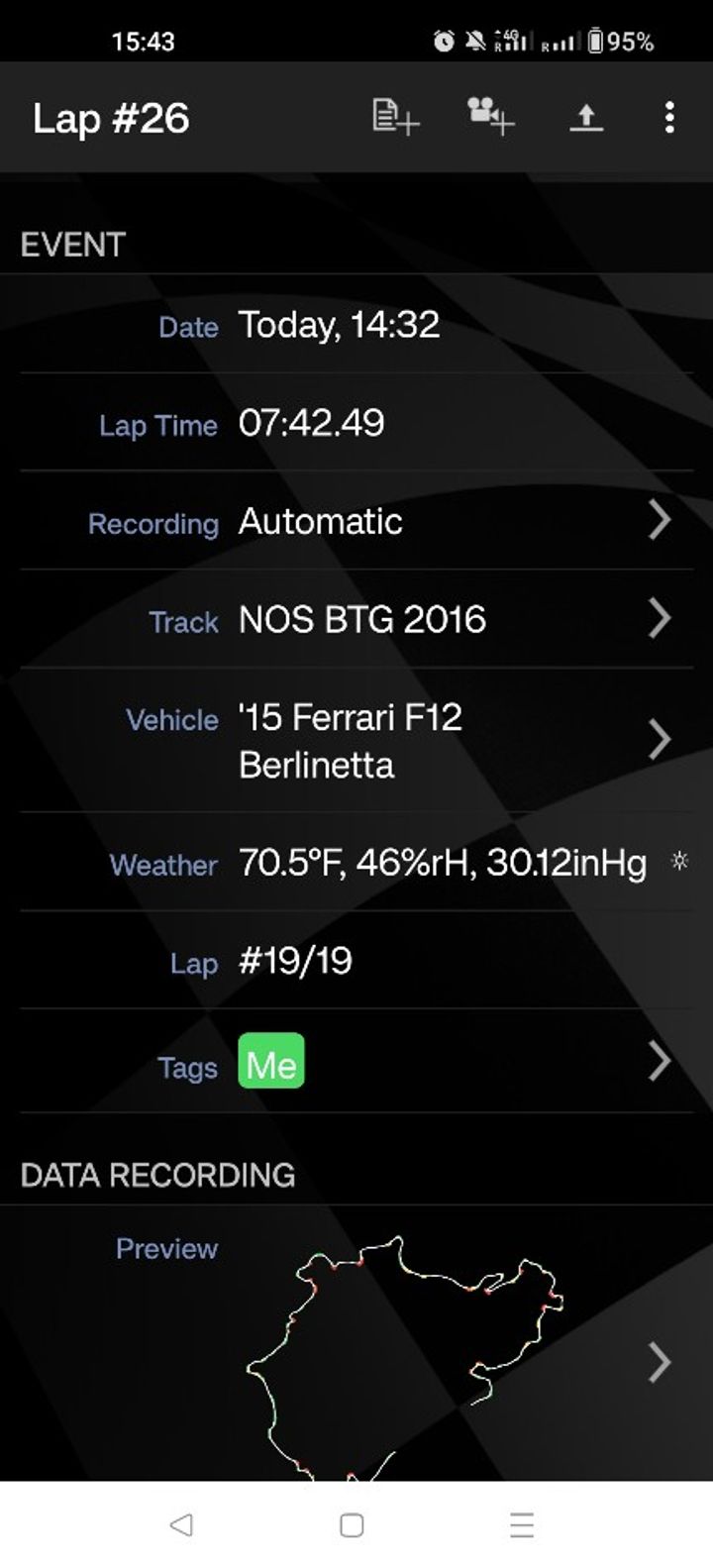Tap the add video camera icon
This screenshot has height=1568, width=713.
490,117
